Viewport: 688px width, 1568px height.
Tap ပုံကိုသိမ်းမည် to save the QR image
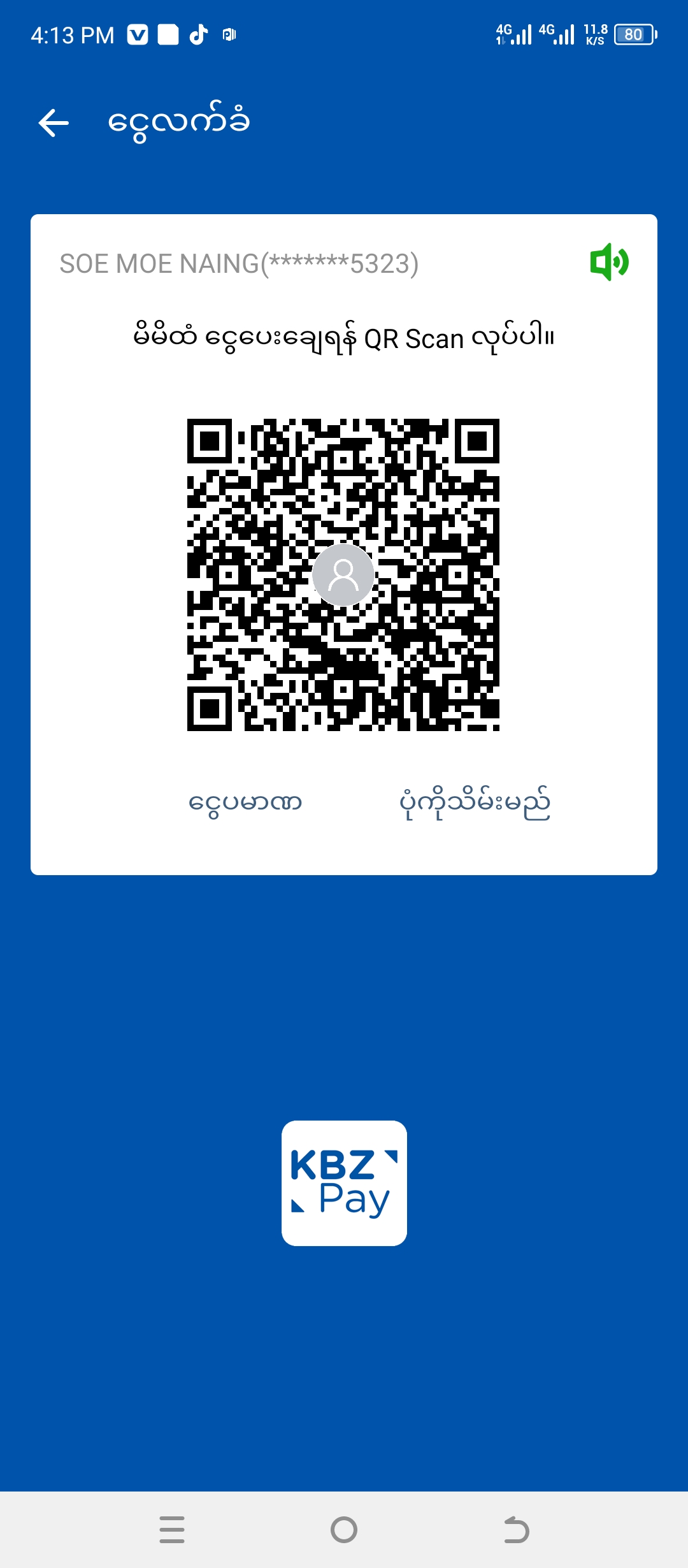pos(475,802)
